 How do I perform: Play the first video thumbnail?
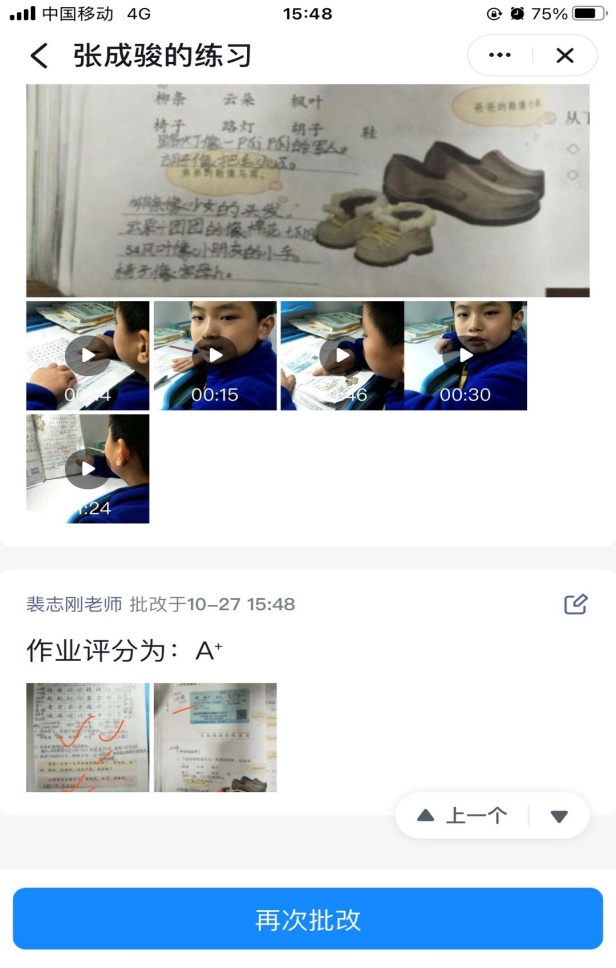tap(88, 356)
